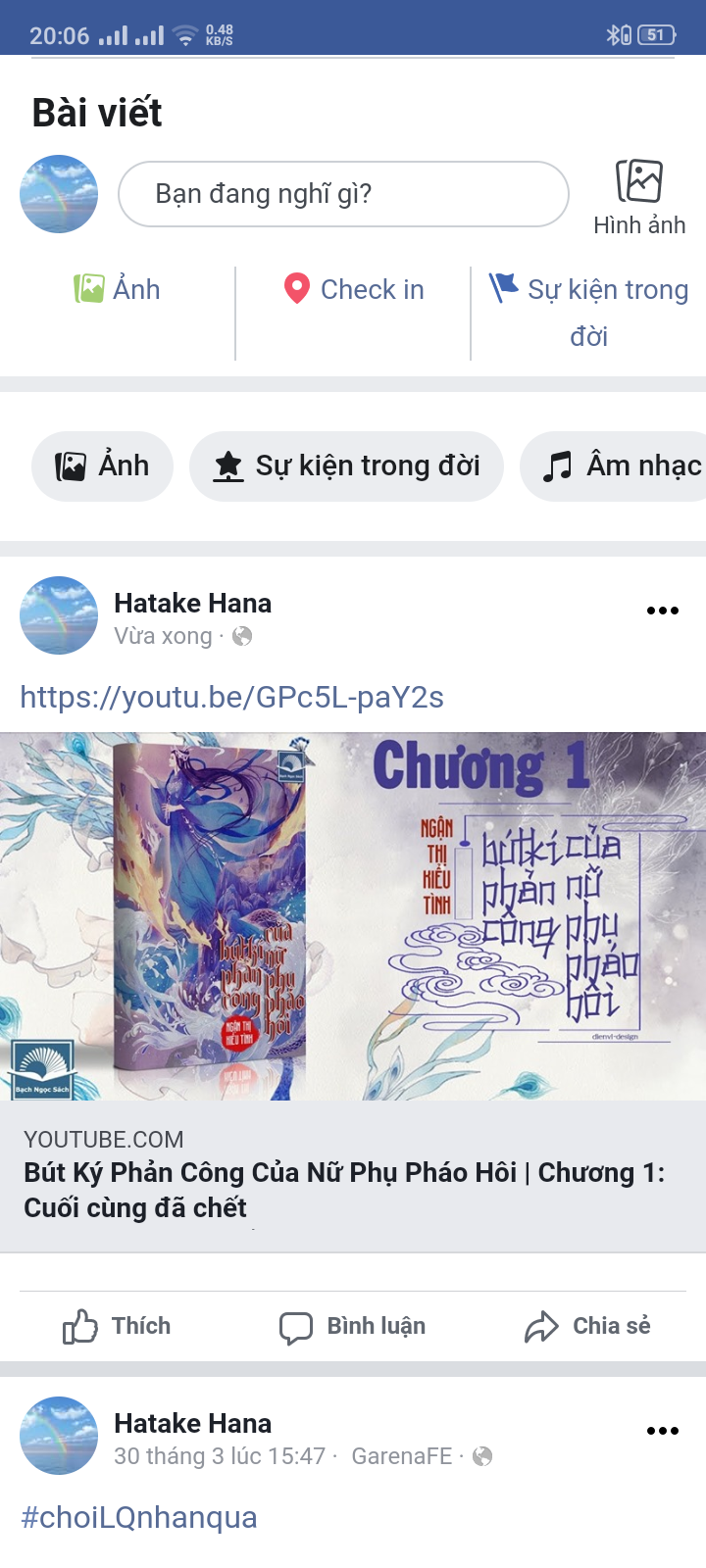This screenshot has width=706, height=1568.
Task: Select Check in
Action: (x=353, y=289)
